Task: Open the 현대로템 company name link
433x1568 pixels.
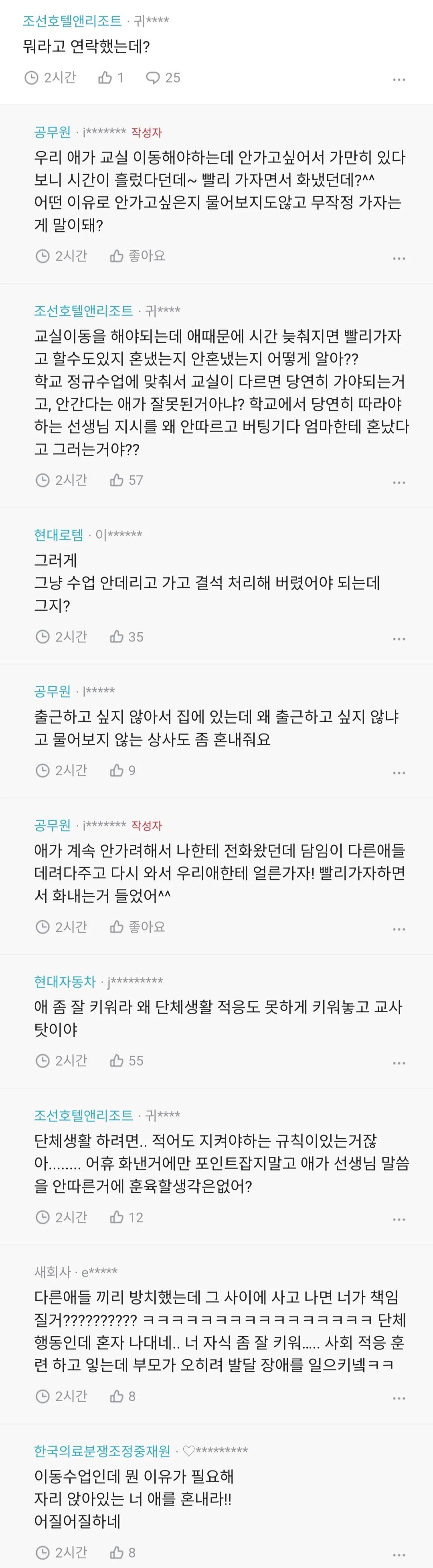Action: [59, 534]
